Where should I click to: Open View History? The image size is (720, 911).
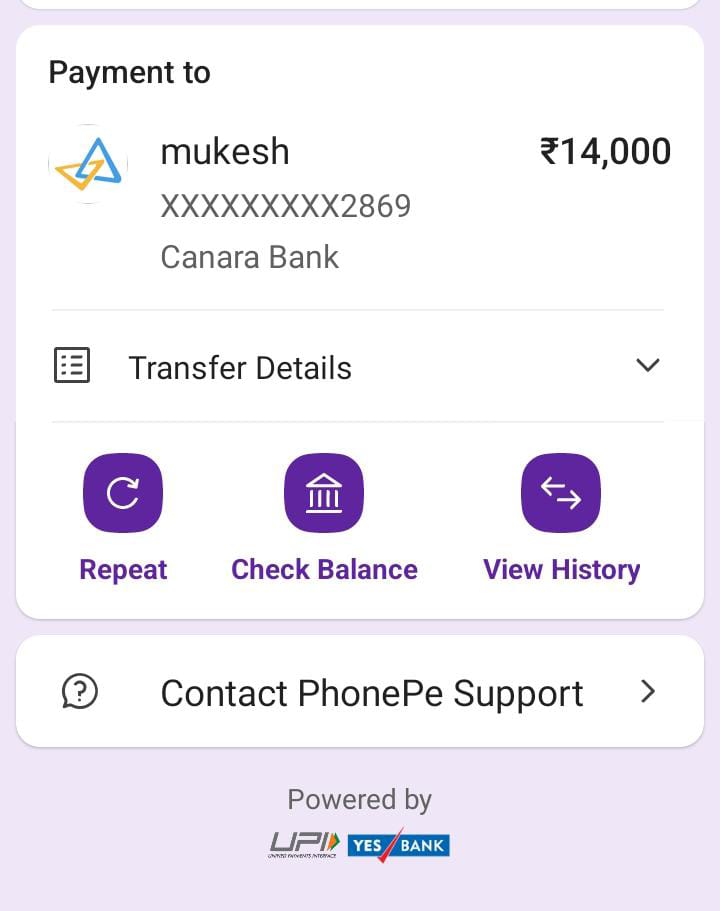click(x=561, y=493)
